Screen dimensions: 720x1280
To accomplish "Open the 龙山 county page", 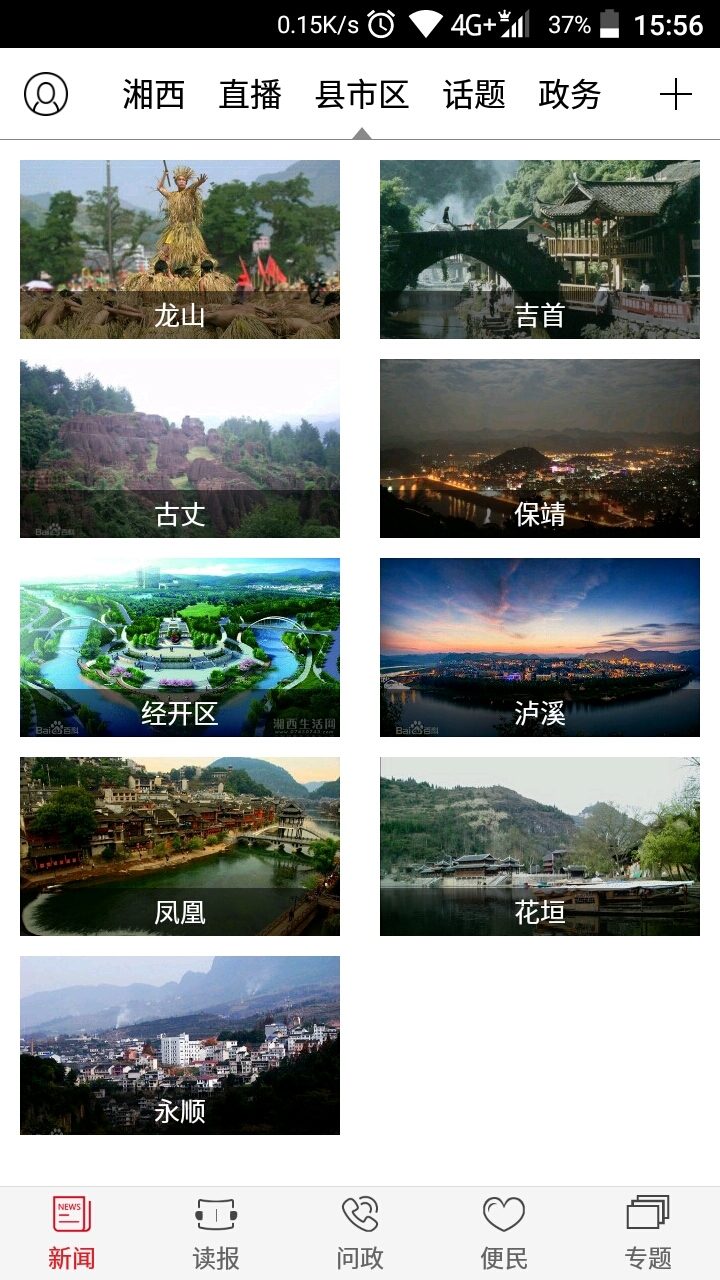I will click(x=179, y=248).
